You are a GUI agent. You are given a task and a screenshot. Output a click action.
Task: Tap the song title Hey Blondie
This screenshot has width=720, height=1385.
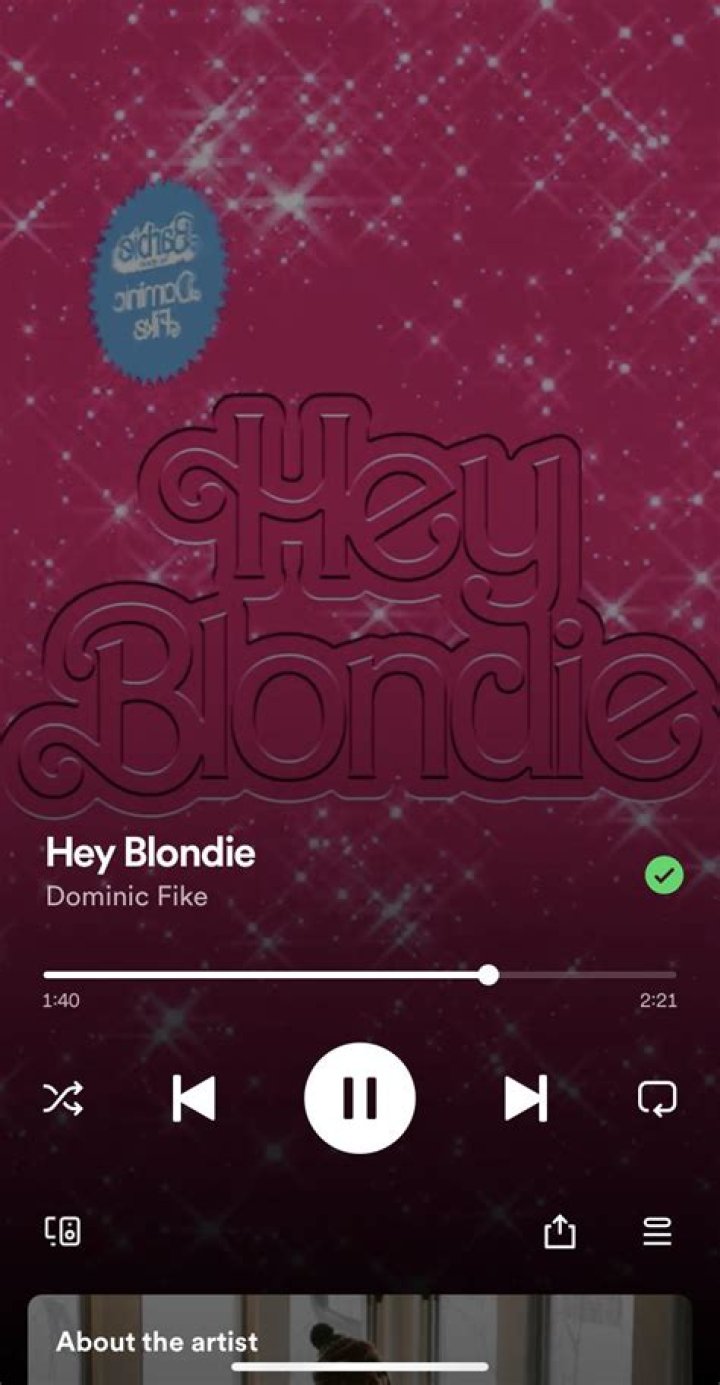[151, 853]
